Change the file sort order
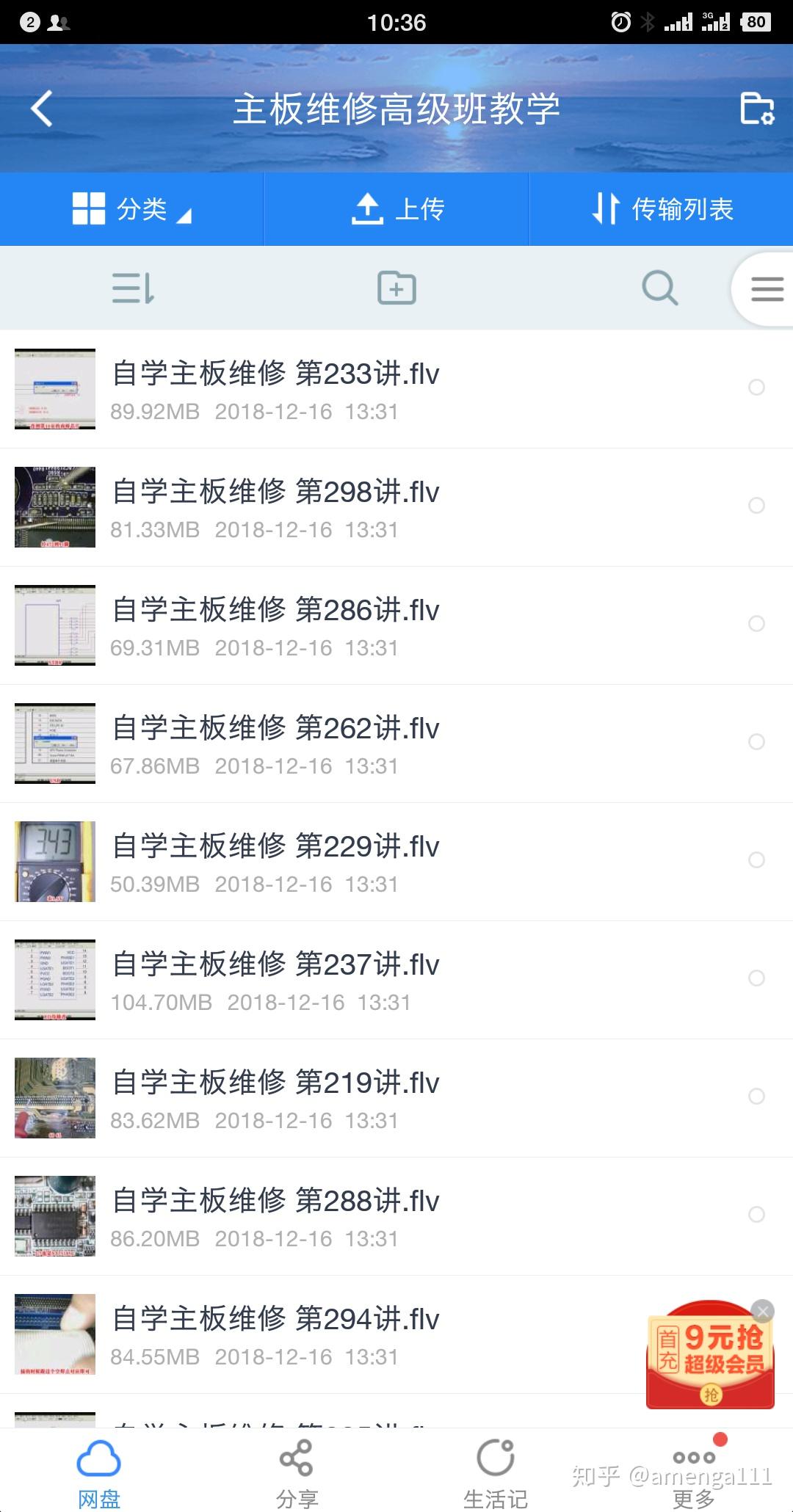The width and height of the screenshot is (793, 1512). (x=133, y=288)
